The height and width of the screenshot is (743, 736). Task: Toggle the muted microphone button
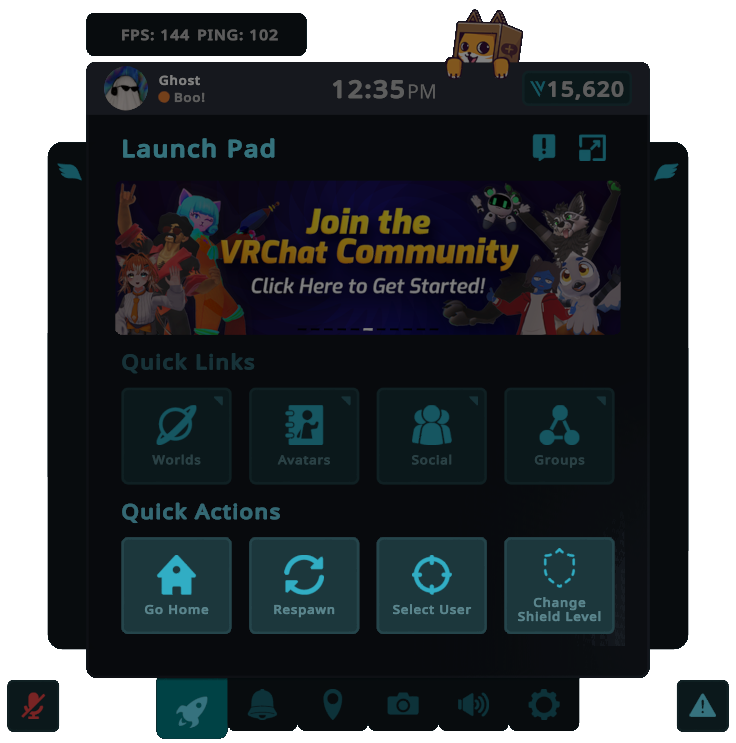point(34,706)
